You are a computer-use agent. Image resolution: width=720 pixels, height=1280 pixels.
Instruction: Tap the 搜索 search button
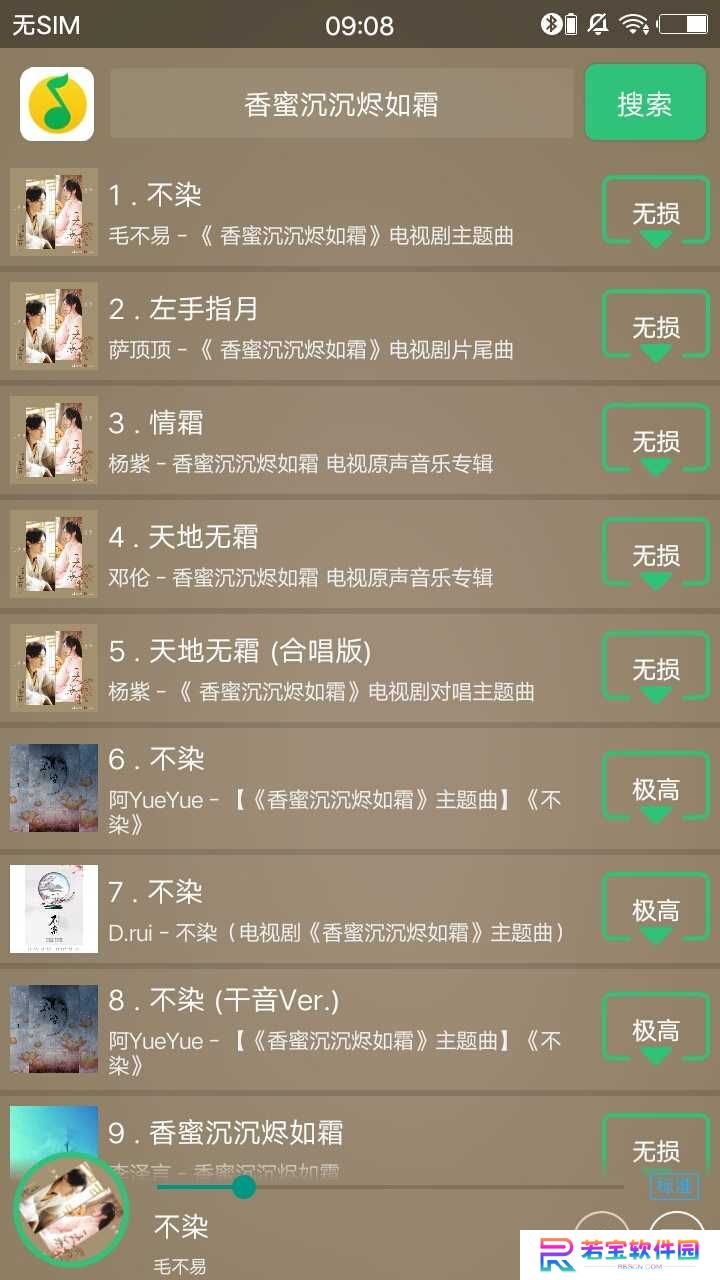click(645, 104)
